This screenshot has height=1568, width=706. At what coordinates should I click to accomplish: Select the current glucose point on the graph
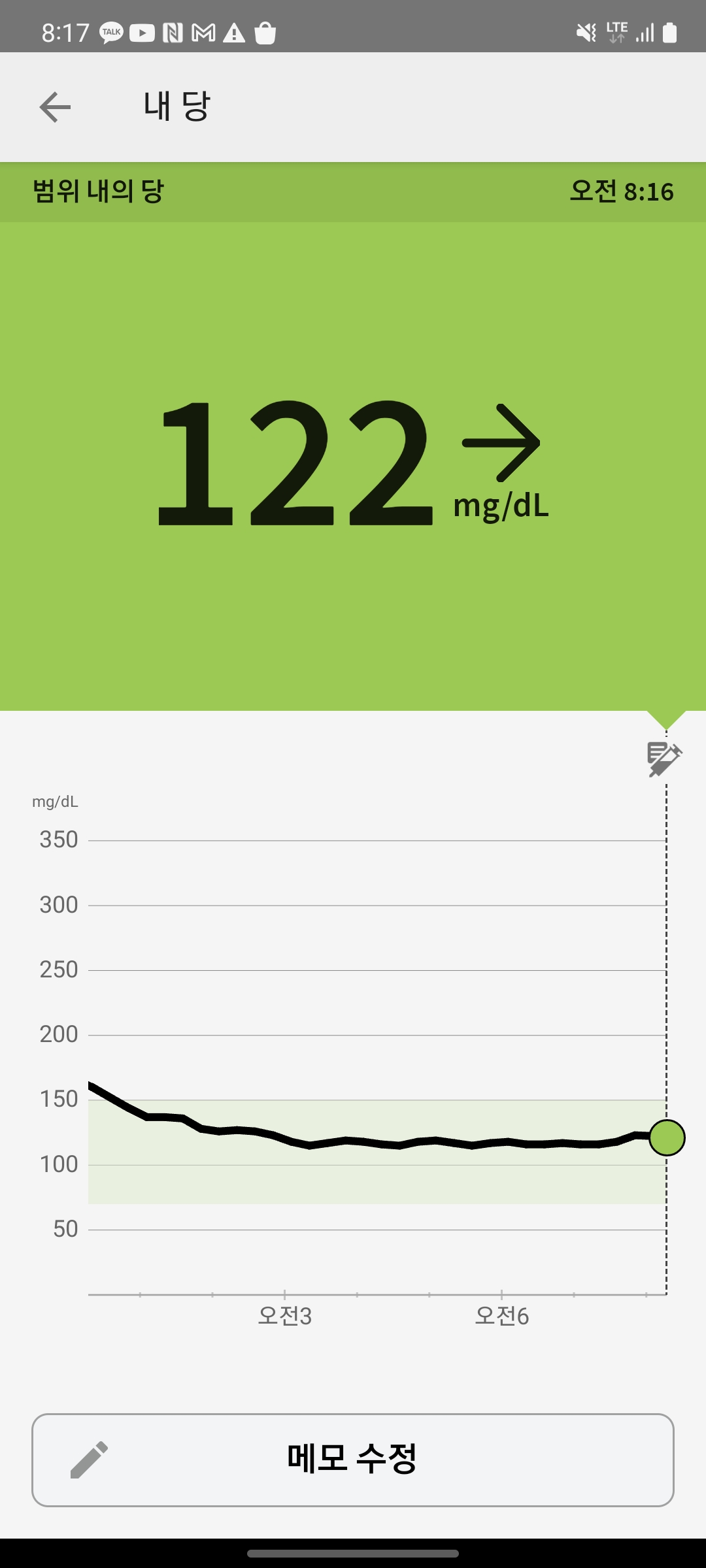pos(667,1137)
